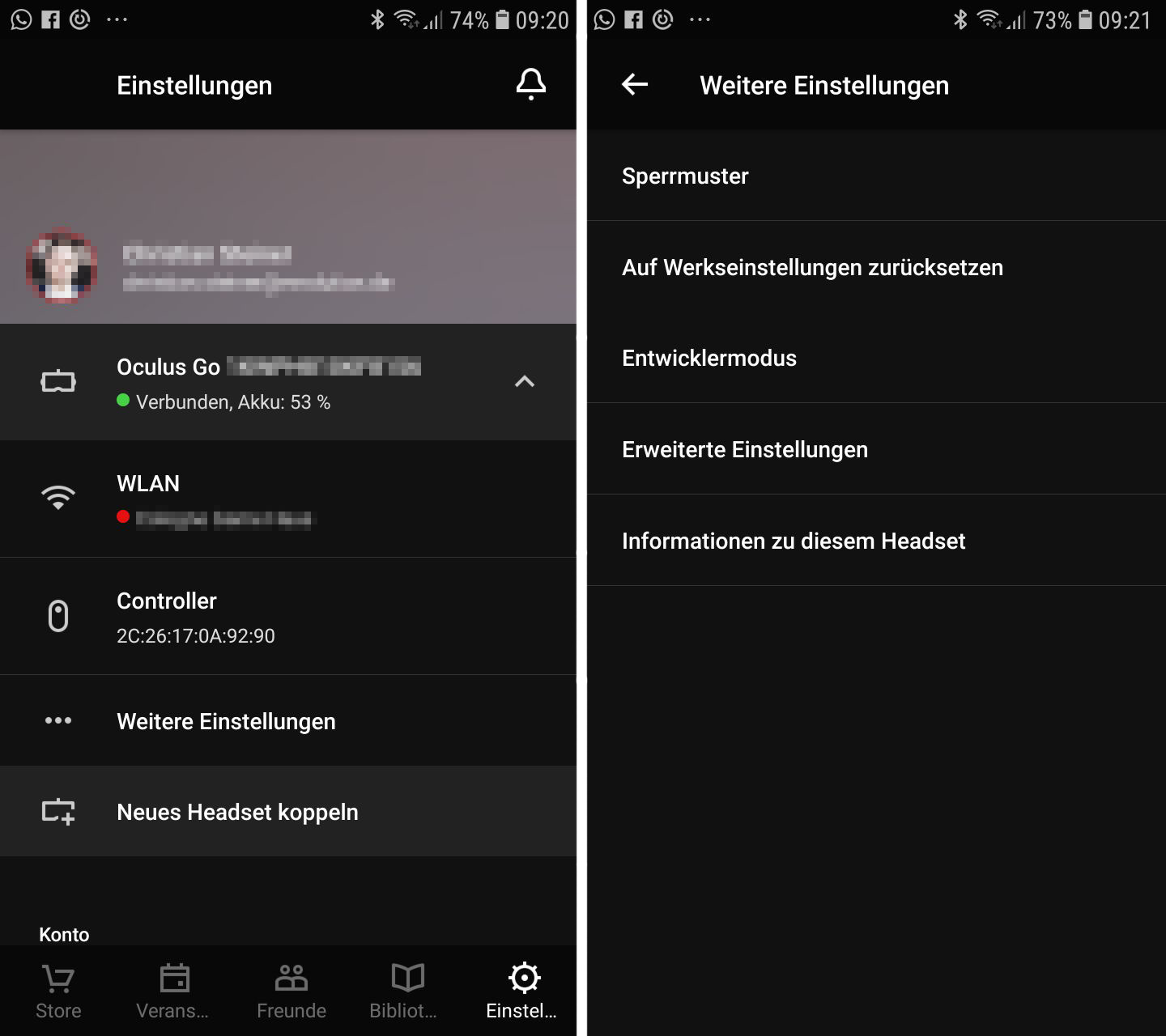Image resolution: width=1166 pixels, height=1036 pixels.
Task: Open the notifications bell
Action: pos(530,84)
